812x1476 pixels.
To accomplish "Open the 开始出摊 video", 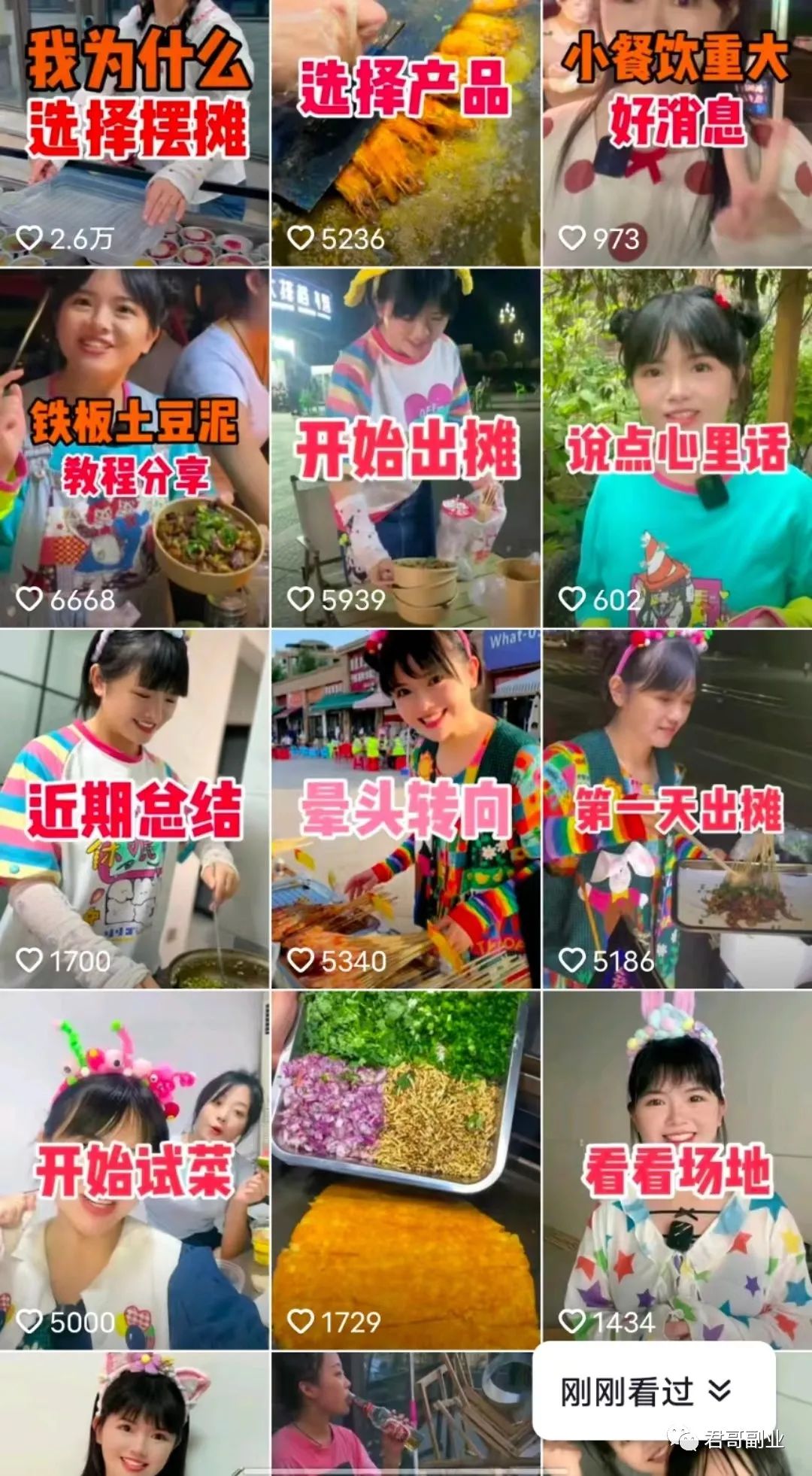I will 405,448.
